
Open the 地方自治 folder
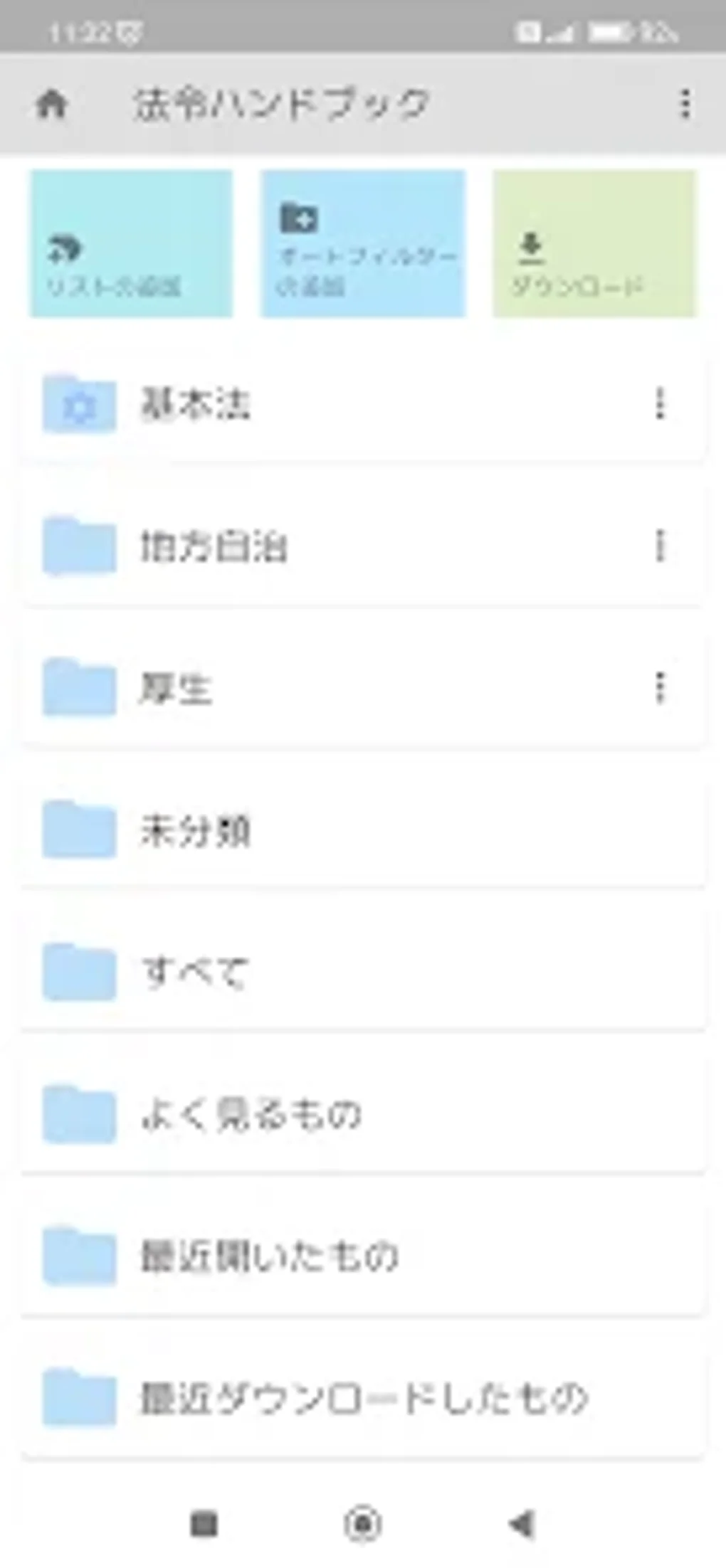pyautogui.click(x=320, y=546)
